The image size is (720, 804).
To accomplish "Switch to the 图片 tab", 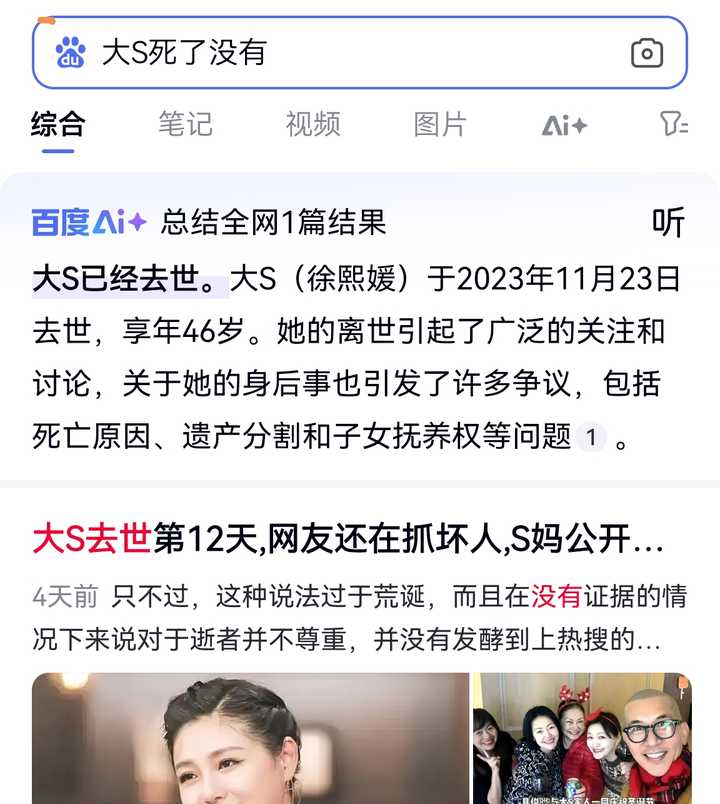I will tap(440, 124).
